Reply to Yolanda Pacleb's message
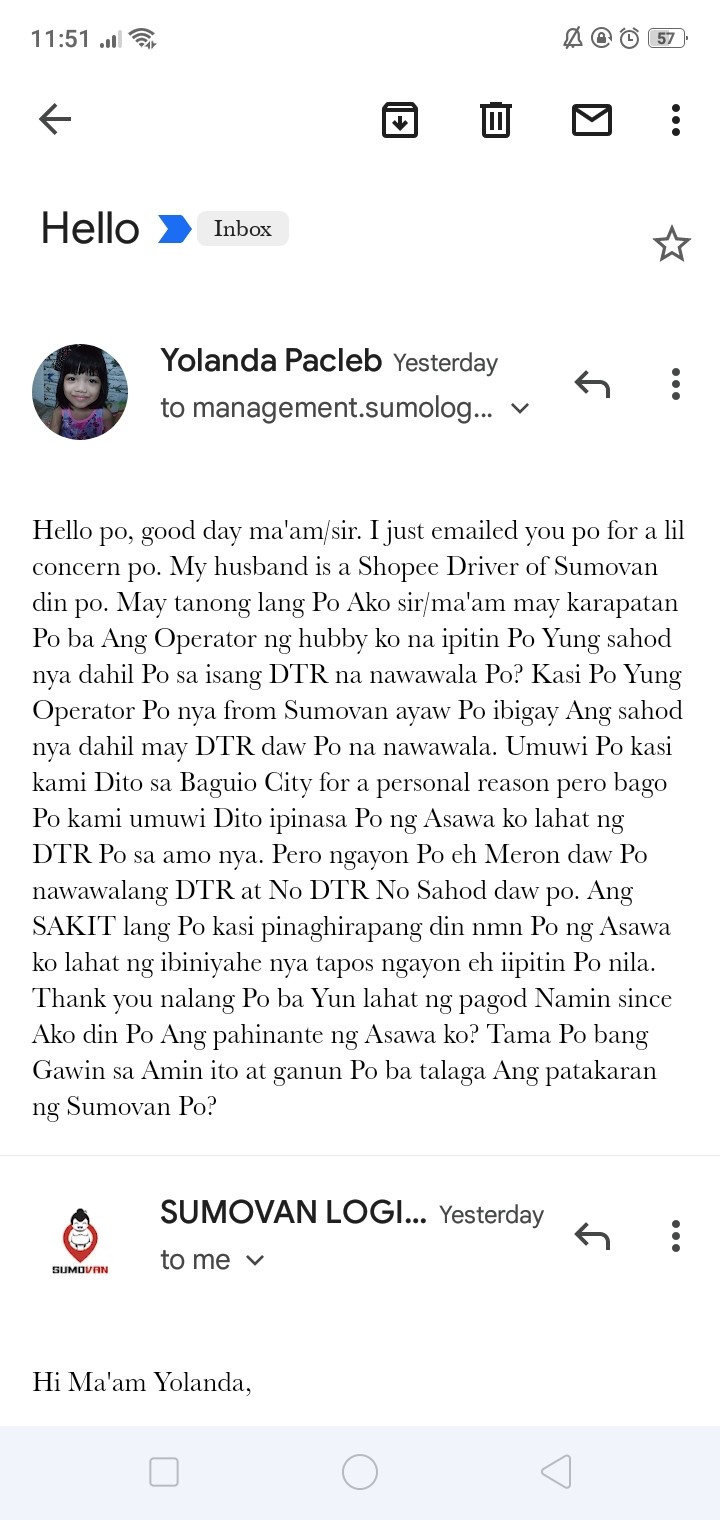 592,384
